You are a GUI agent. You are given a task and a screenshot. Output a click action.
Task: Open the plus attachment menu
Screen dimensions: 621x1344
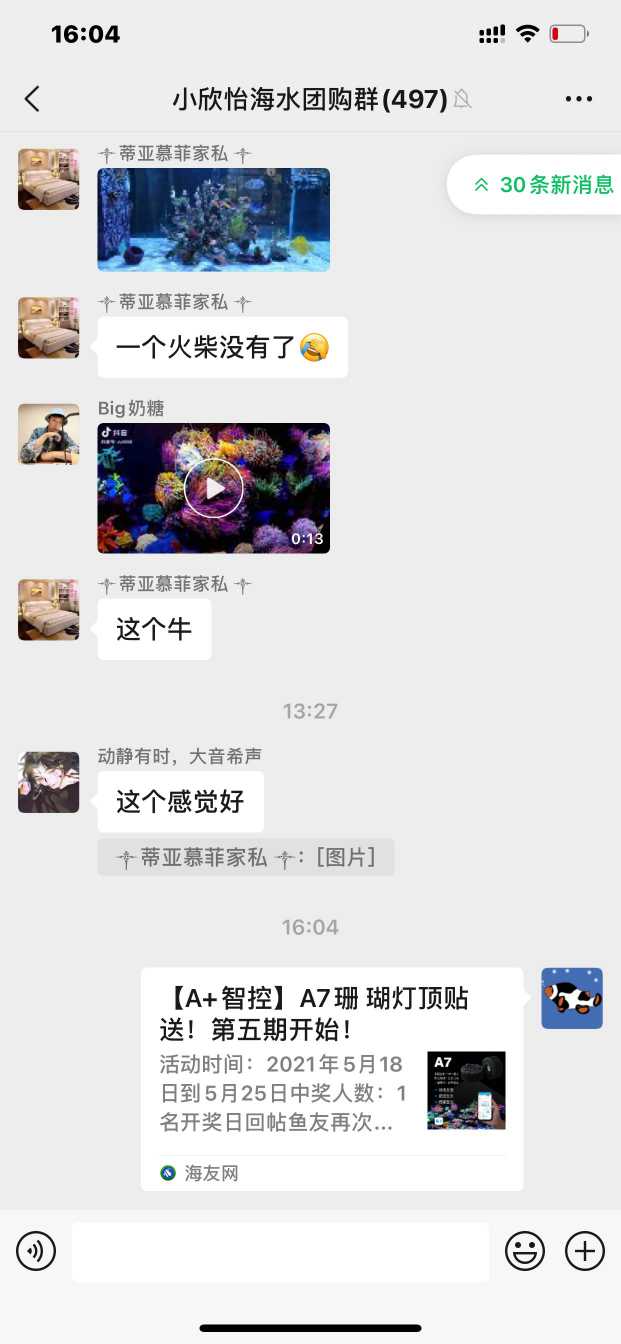click(x=585, y=1251)
